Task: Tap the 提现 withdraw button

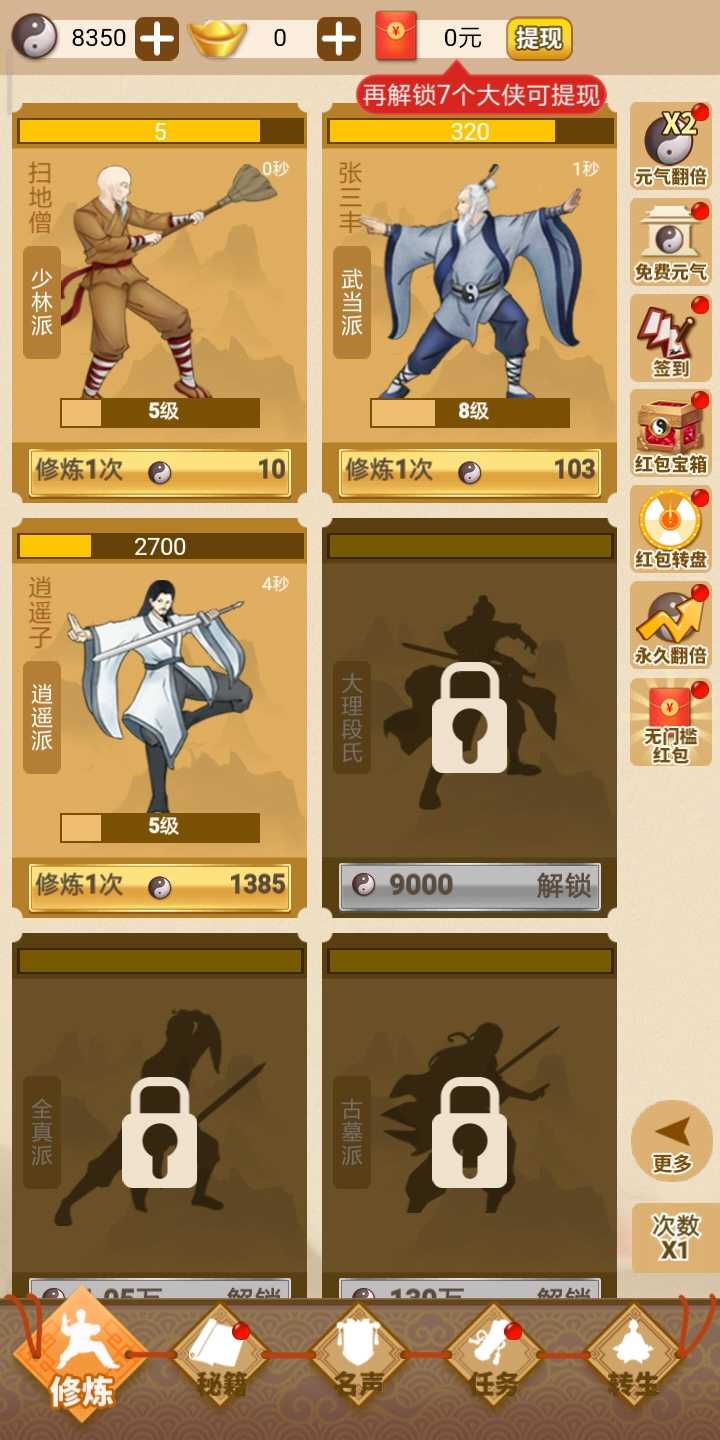Action: click(x=539, y=39)
